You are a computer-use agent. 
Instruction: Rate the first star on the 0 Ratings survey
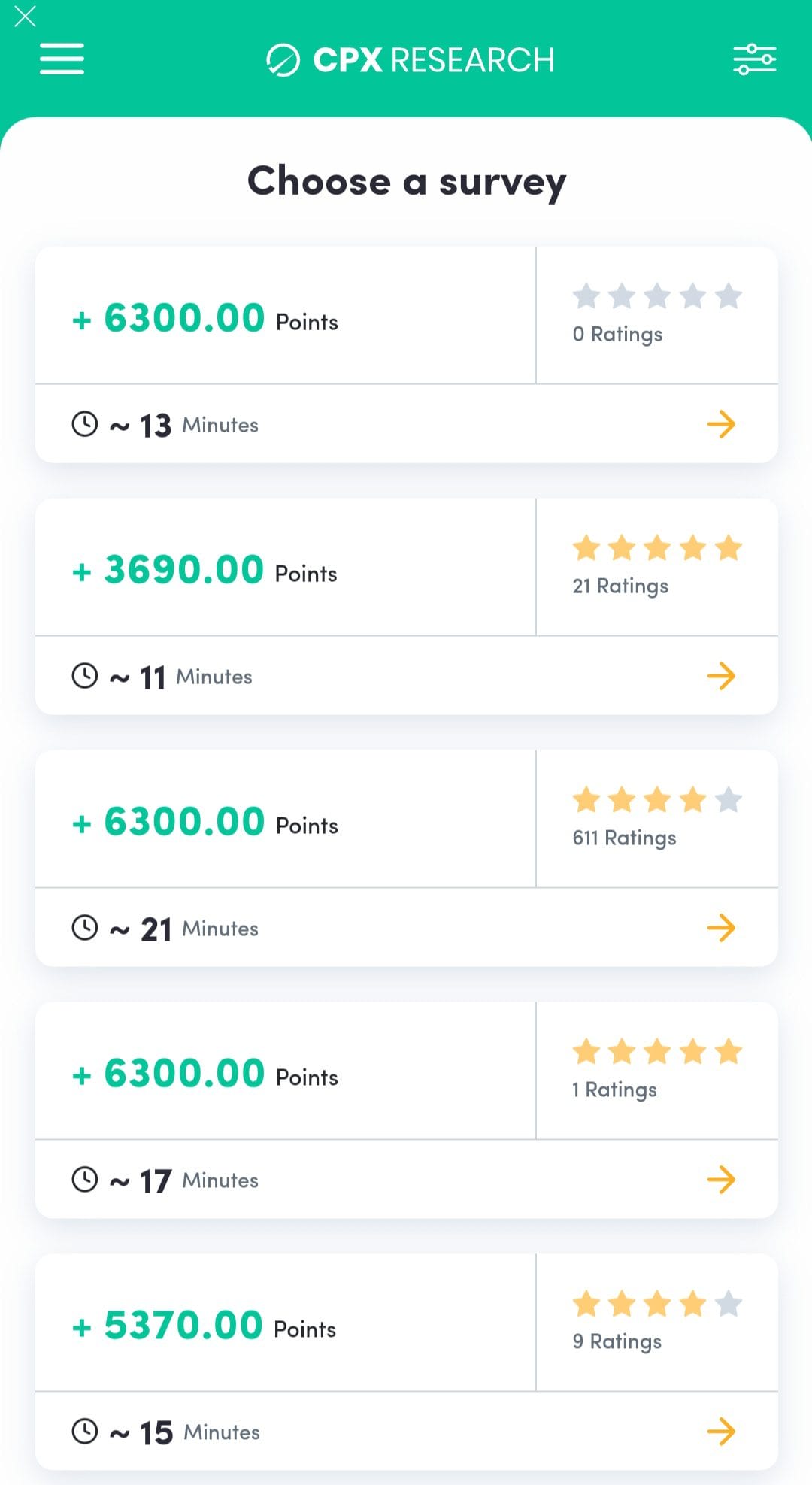click(x=587, y=295)
